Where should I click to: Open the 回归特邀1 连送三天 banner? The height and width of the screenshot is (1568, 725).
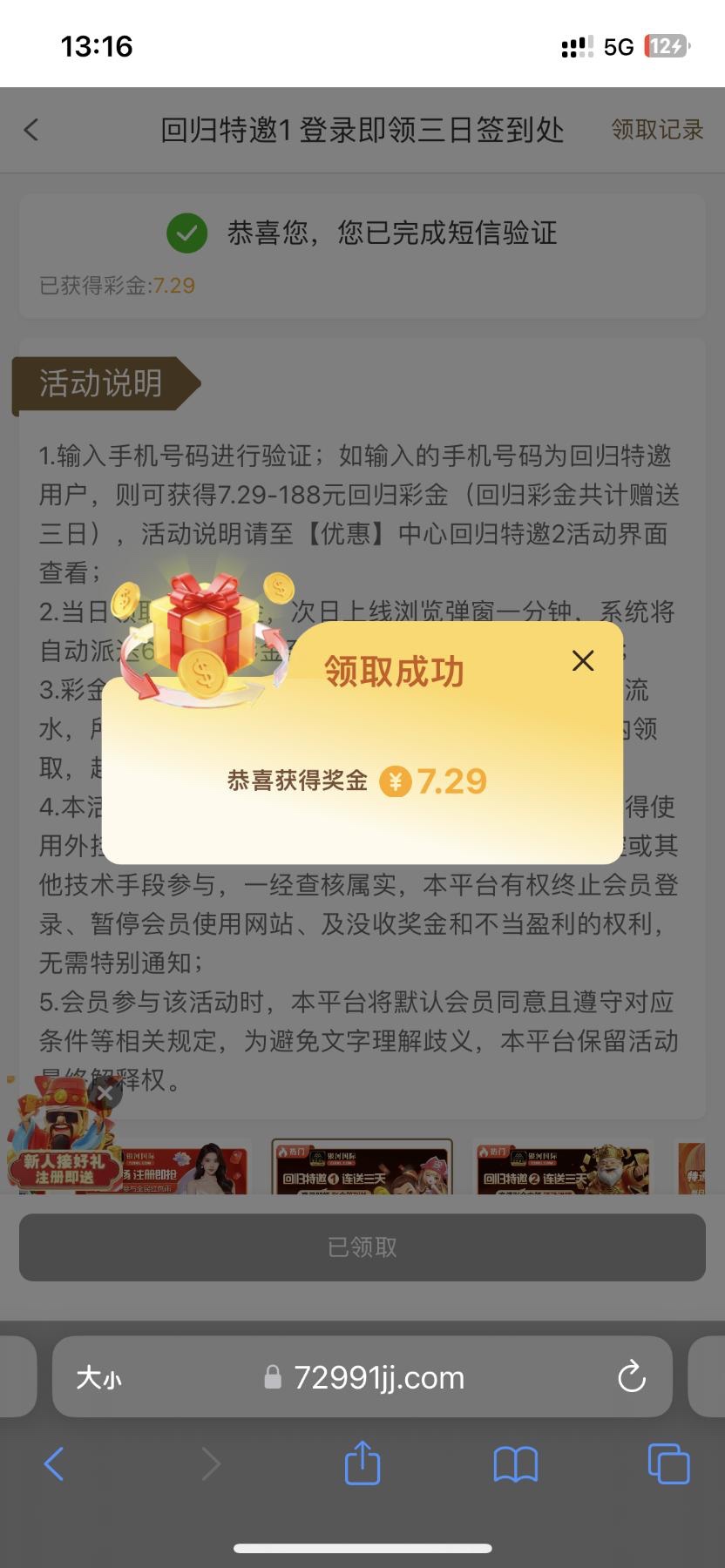tap(362, 1167)
